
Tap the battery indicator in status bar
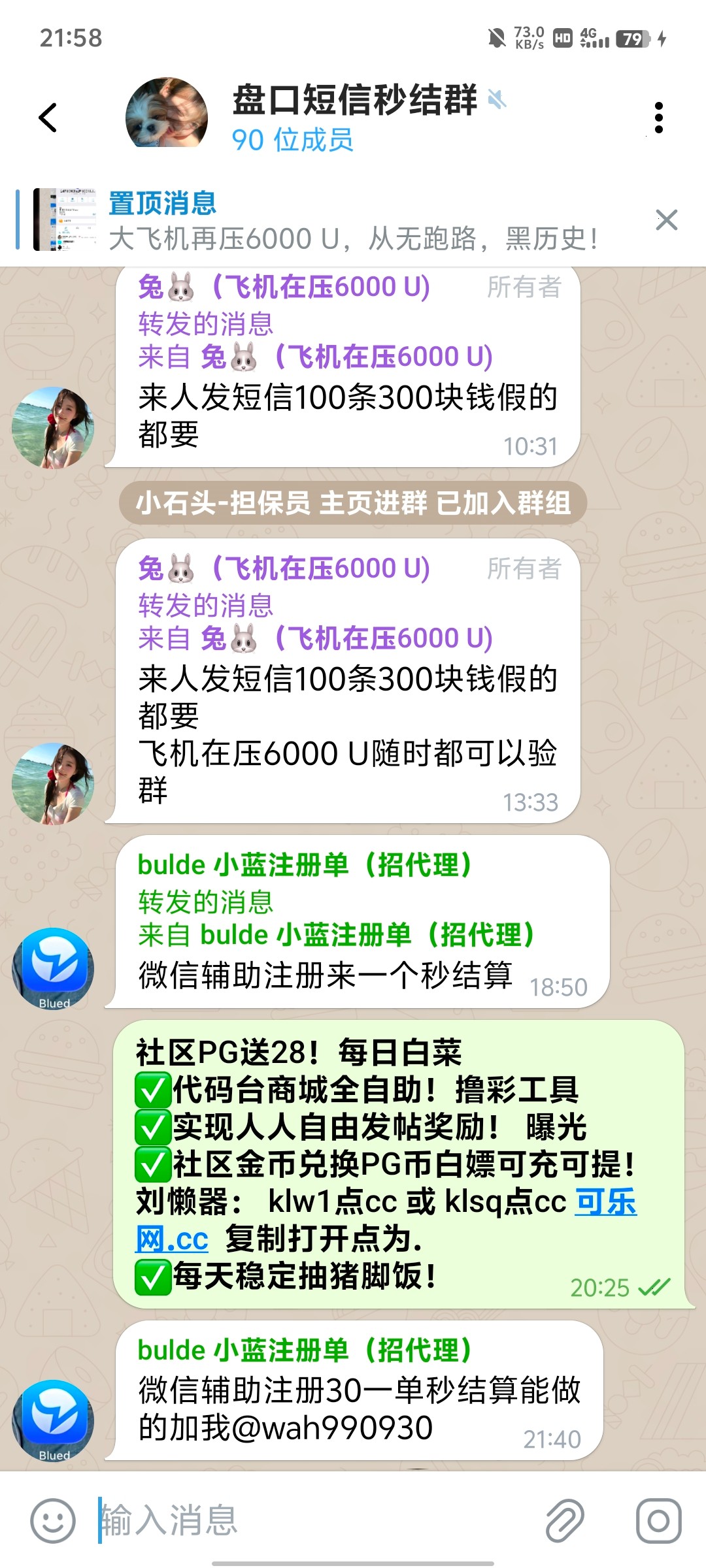click(x=632, y=39)
